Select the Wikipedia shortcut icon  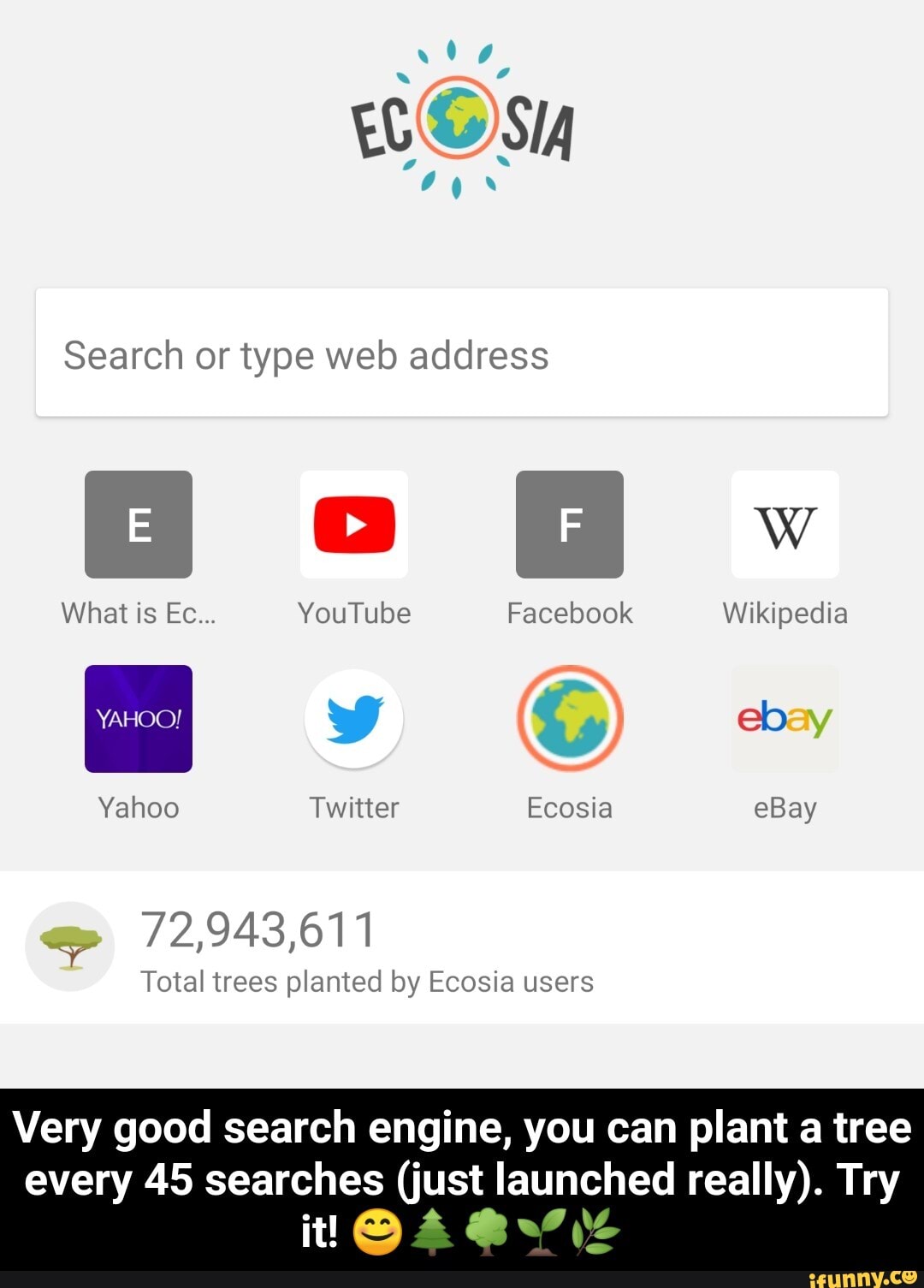(x=785, y=525)
